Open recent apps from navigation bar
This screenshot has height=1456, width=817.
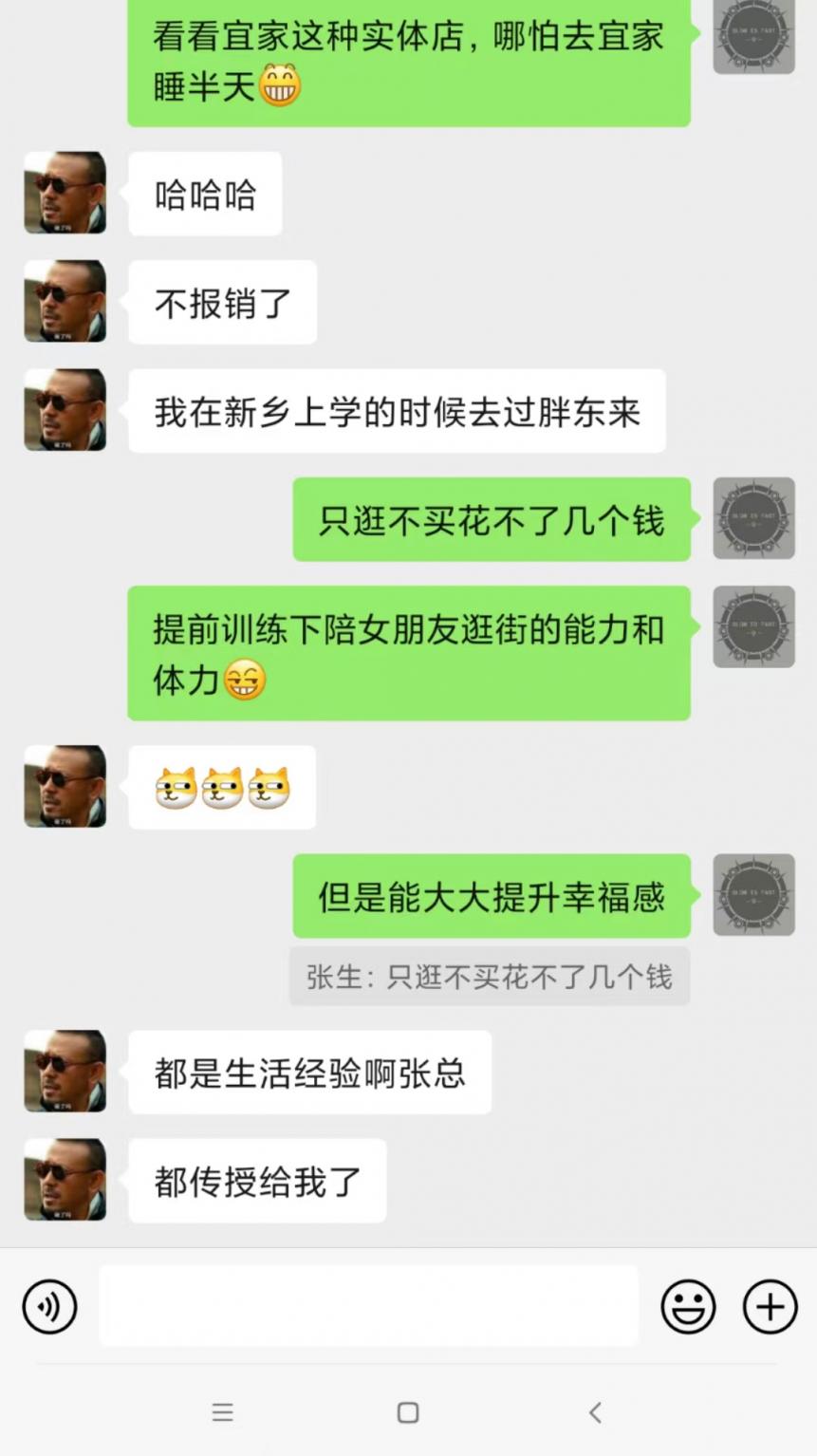[223, 1412]
